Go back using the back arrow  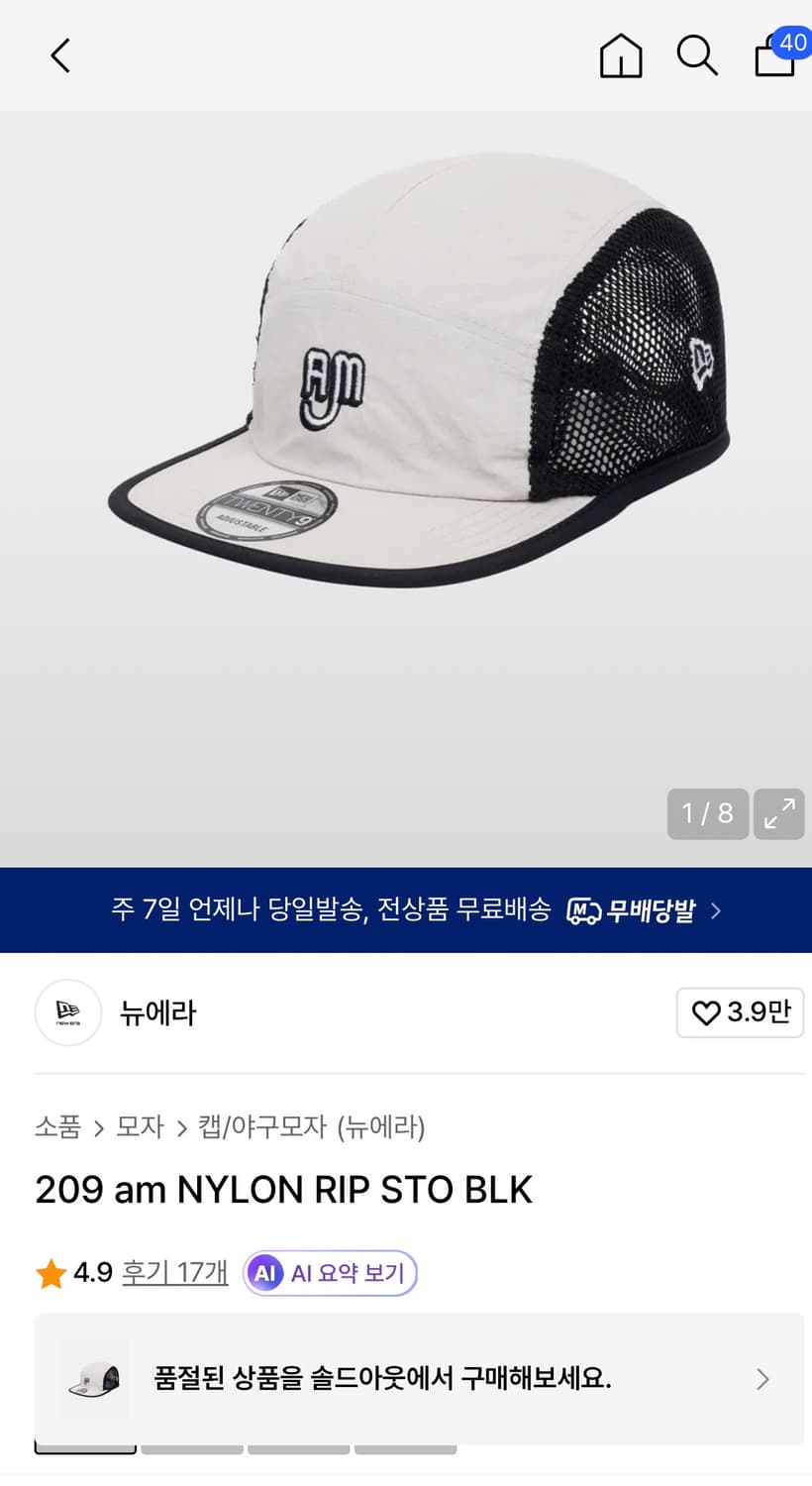point(59,55)
